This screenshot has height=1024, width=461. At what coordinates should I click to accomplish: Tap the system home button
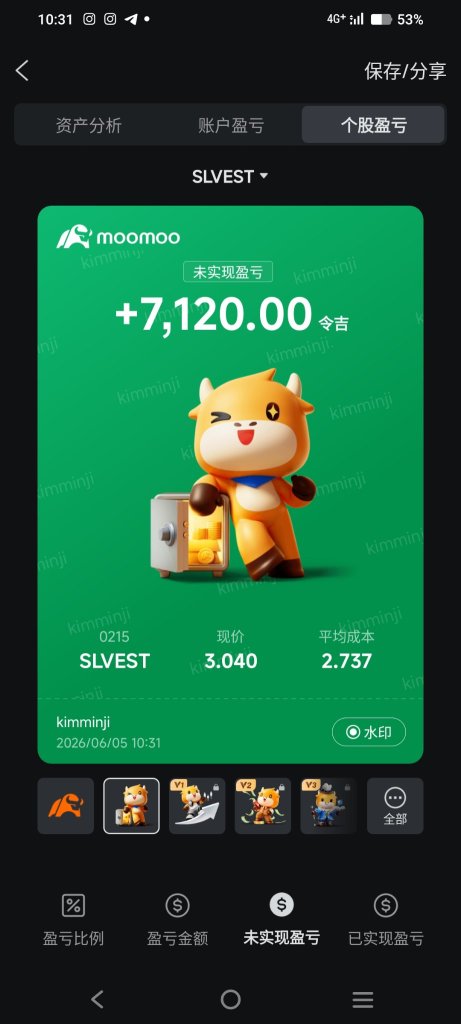(x=230, y=999)
